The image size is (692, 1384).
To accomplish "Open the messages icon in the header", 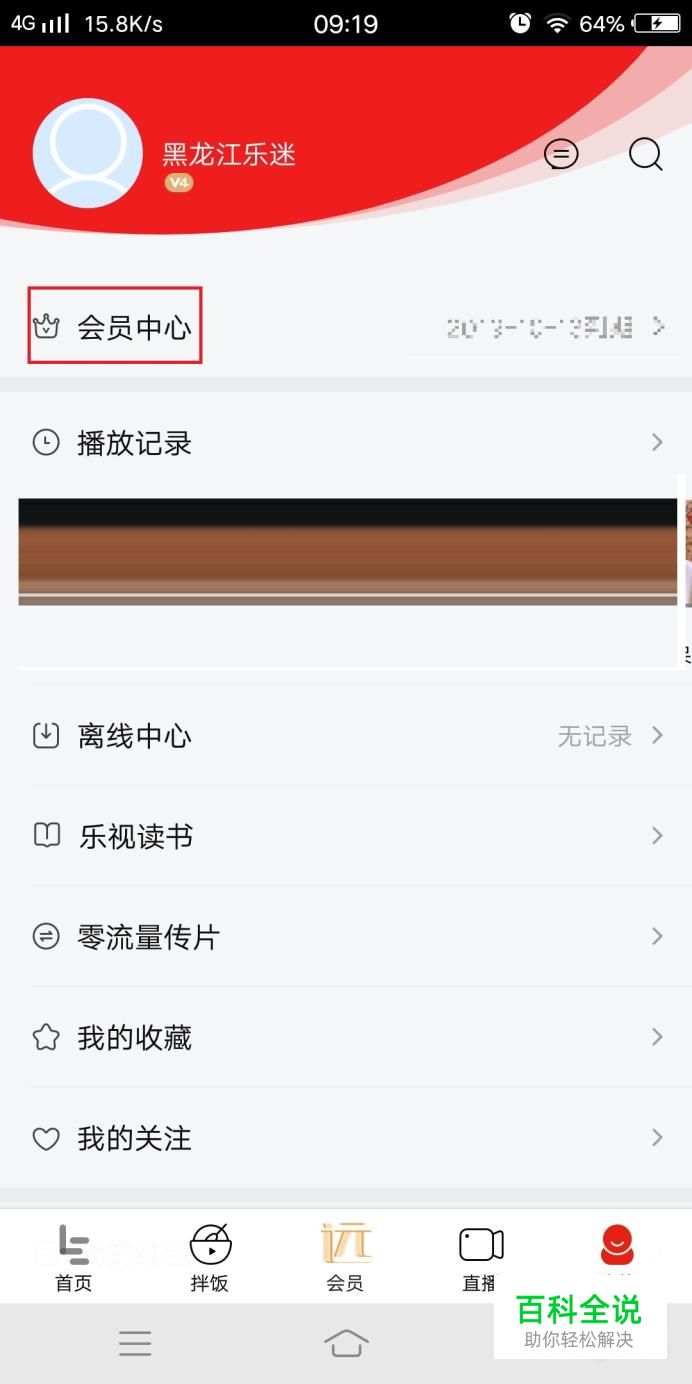I will pos(561,154).
